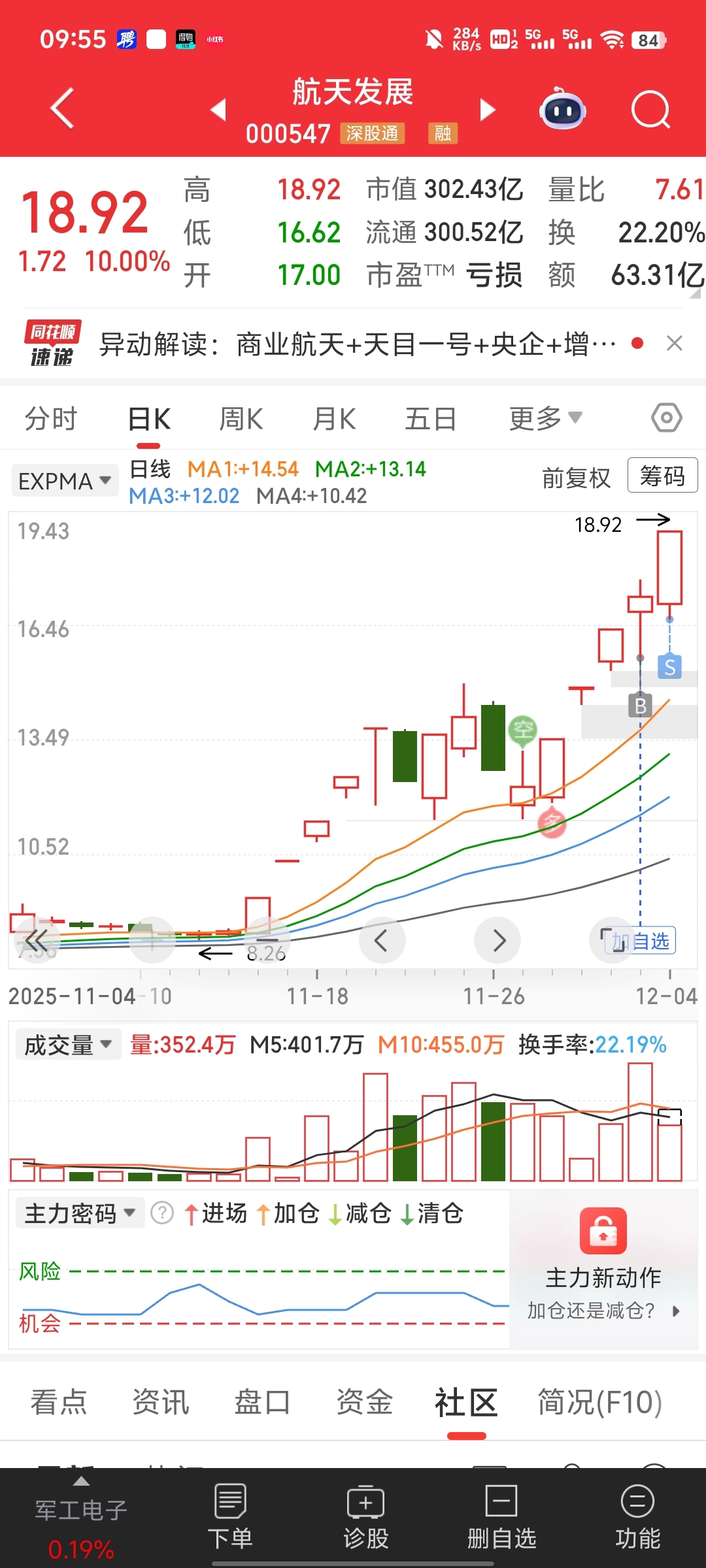Open the stock search magnifier
This screenshot has width=706, height=1568.
650,109
